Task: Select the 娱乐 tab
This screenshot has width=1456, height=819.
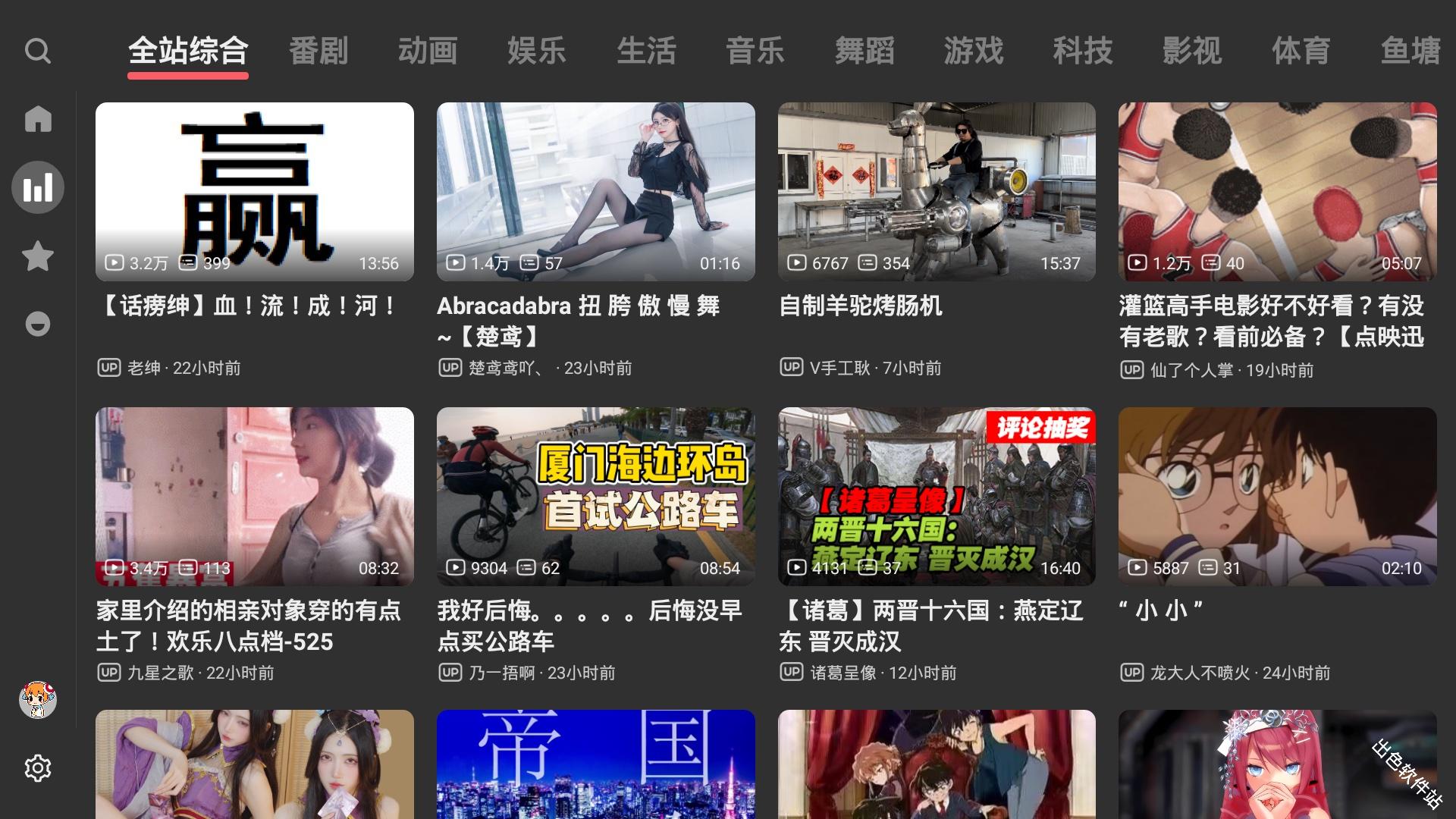Action: coord(537,52)
